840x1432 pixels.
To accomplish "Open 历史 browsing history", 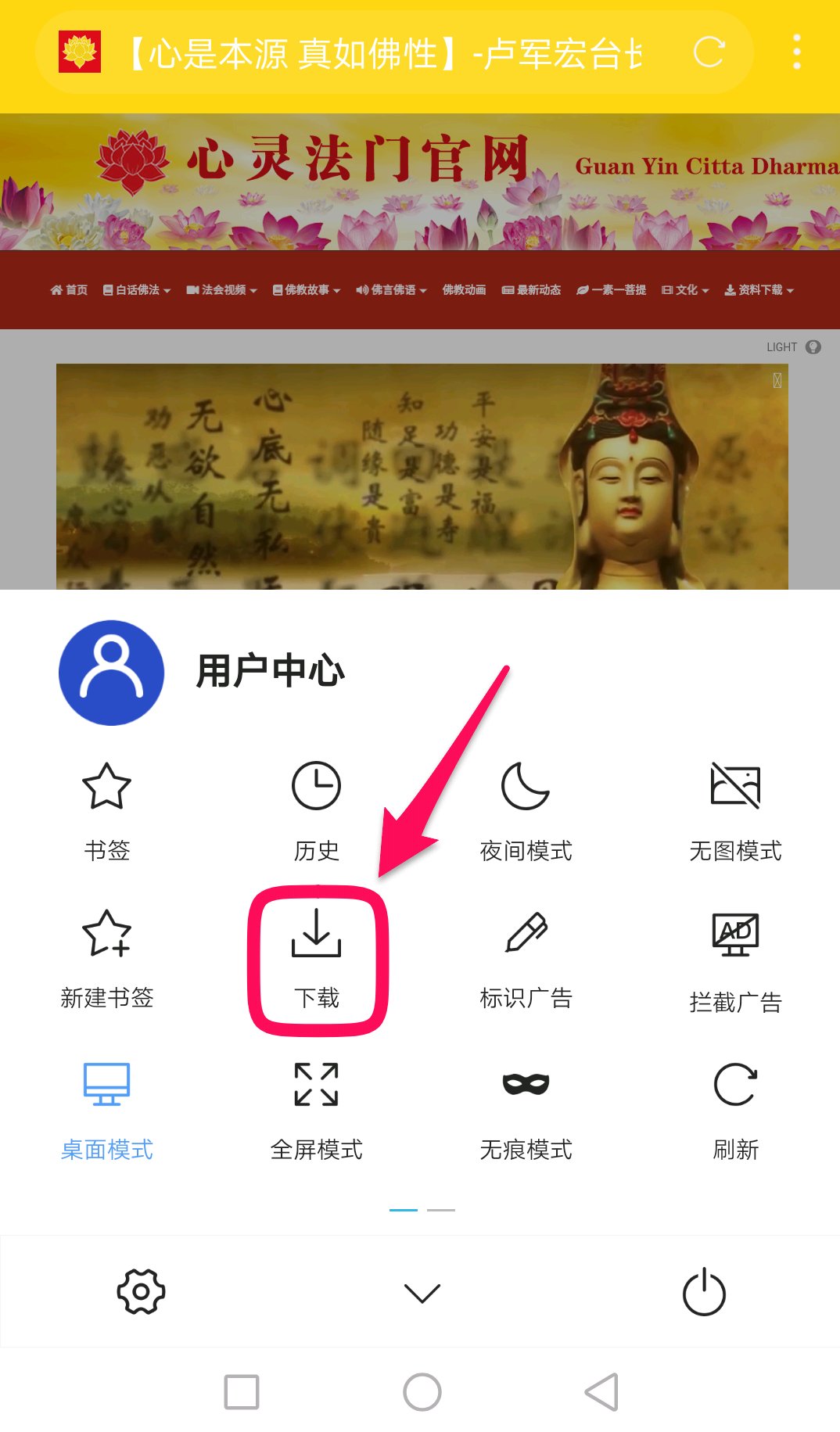I will point(316,809).
